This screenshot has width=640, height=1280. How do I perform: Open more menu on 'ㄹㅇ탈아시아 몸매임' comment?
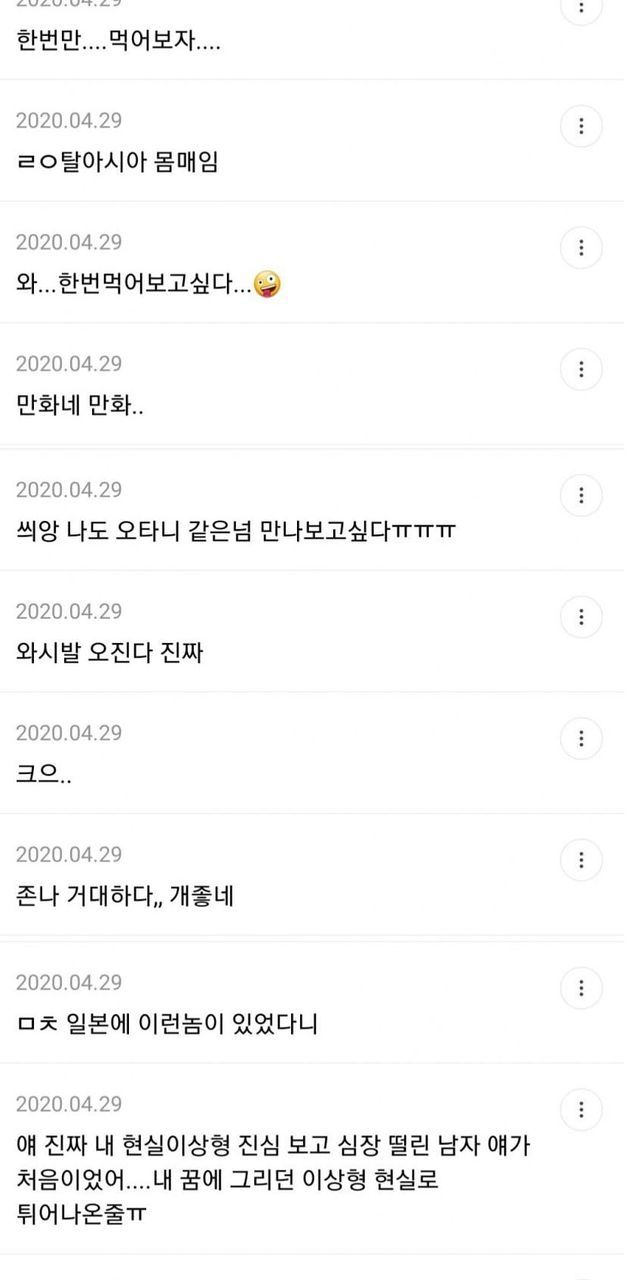(x=581, y=126)
